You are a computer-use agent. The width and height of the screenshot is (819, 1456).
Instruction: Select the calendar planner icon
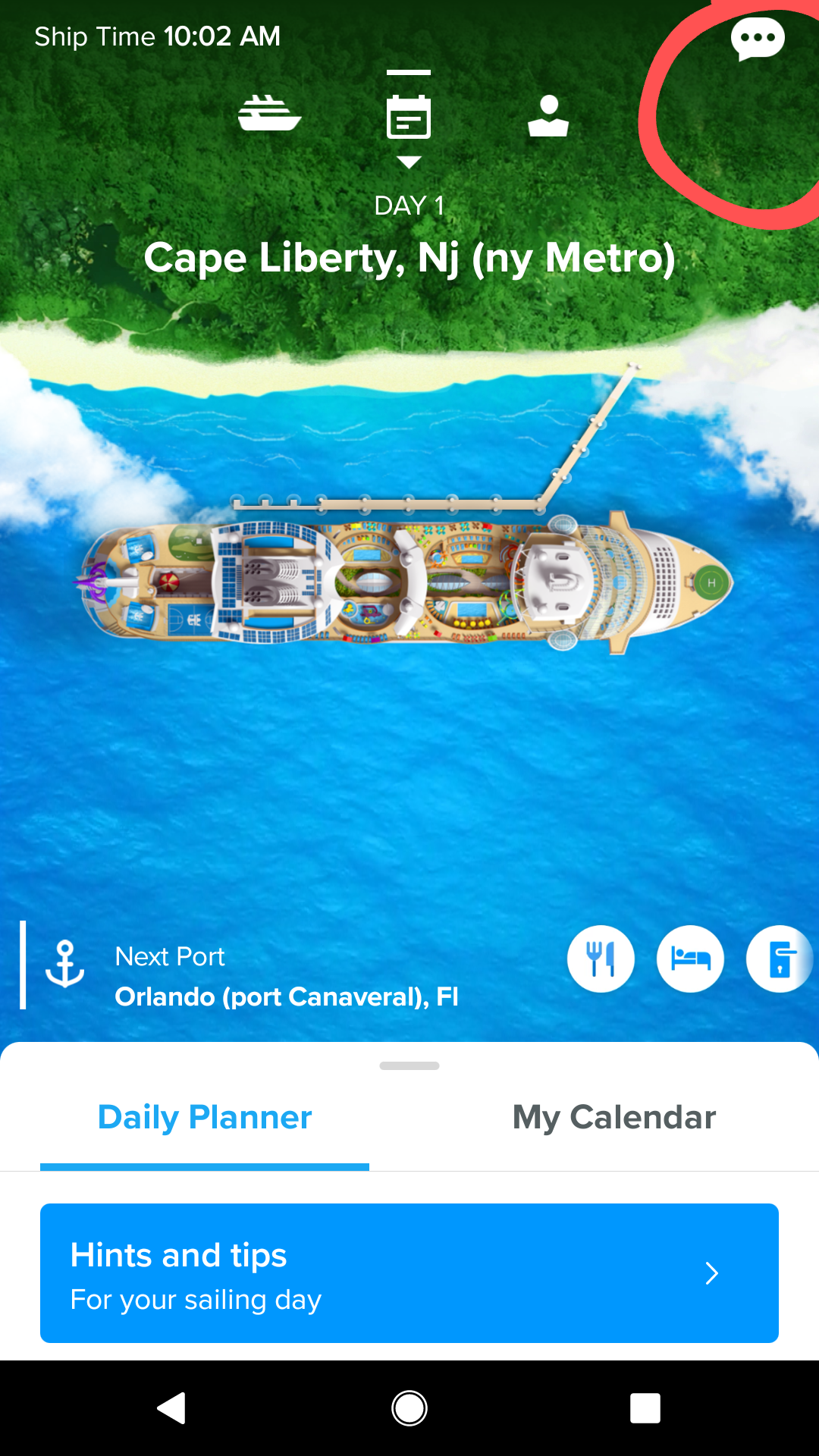click(409, 118)
